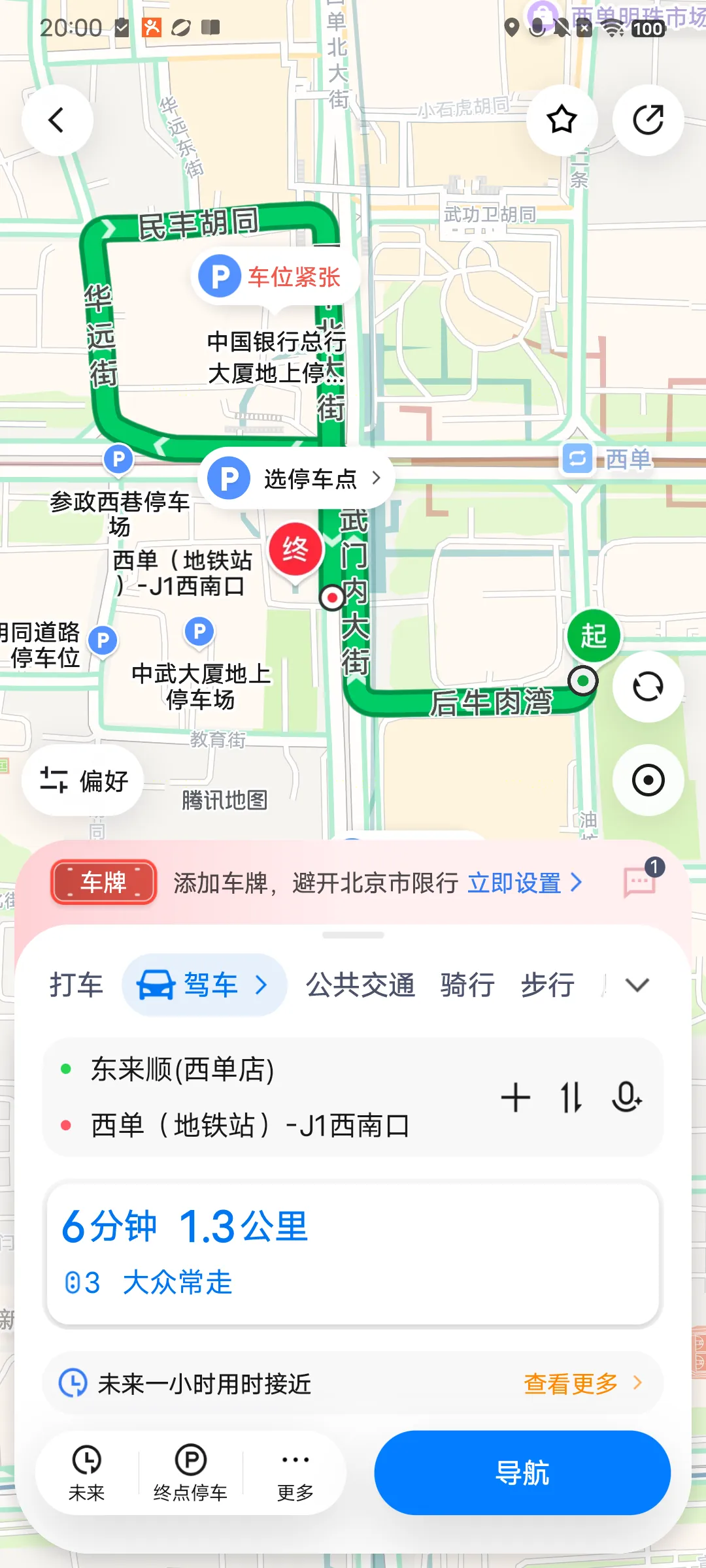This screenshot has width=706, height=1568.
Task: Go back using the top-left arrow
Action: point(57,120)
